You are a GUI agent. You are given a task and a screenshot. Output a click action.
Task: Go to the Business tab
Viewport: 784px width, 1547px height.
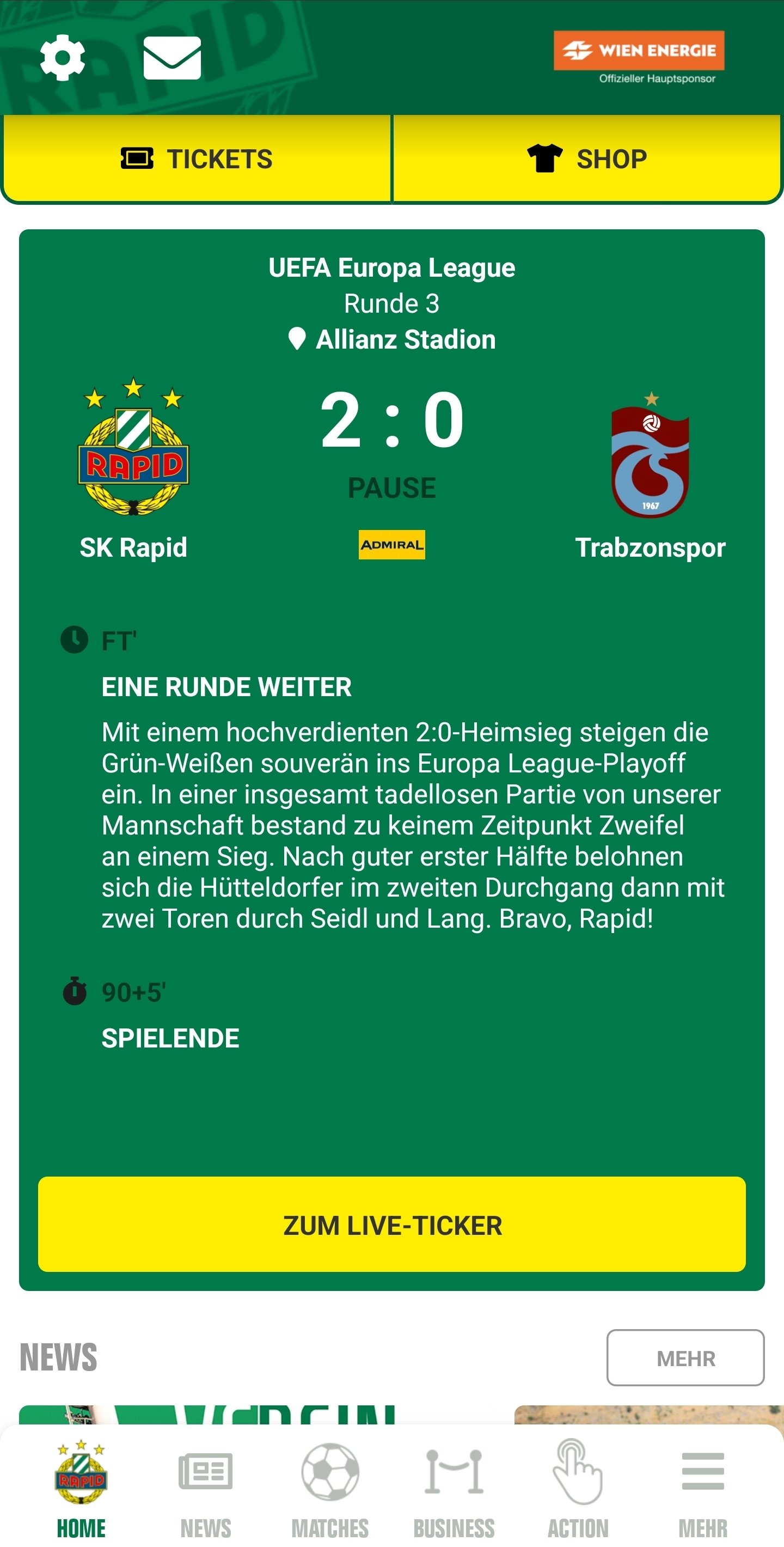(454, 1489)
